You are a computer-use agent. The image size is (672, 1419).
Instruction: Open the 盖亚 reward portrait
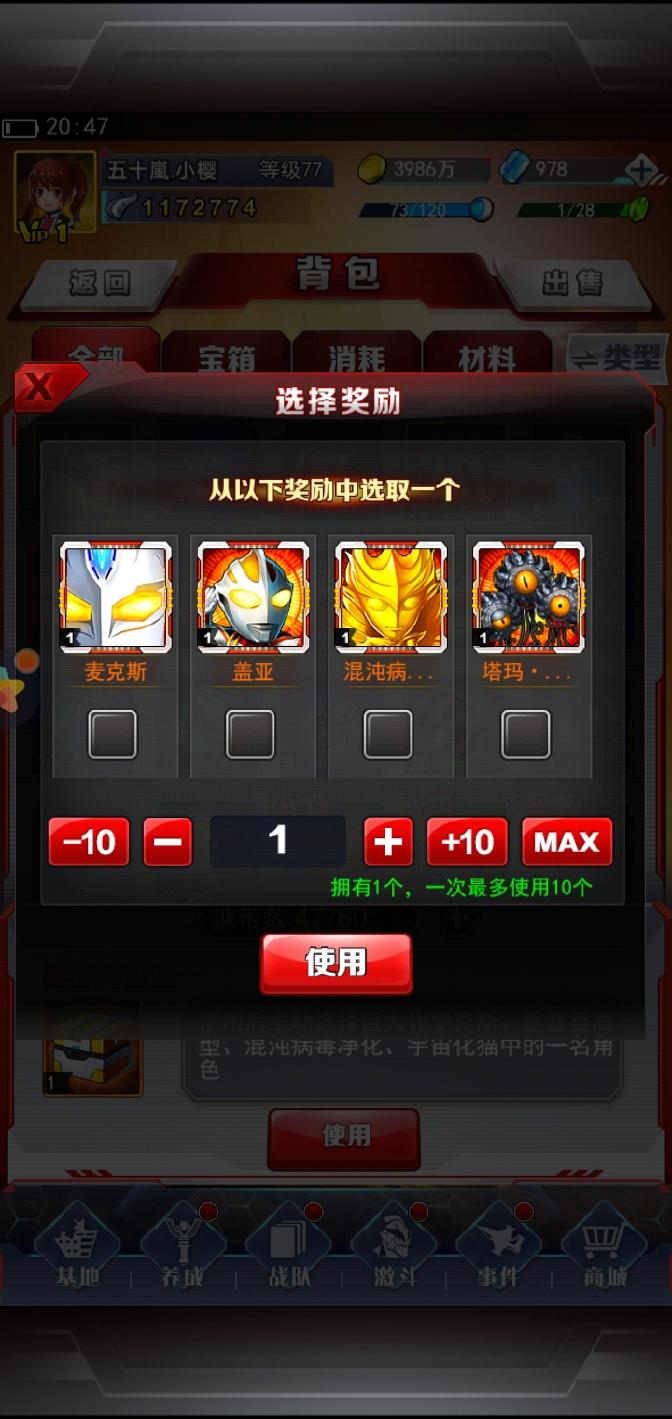tap(253, 596)
